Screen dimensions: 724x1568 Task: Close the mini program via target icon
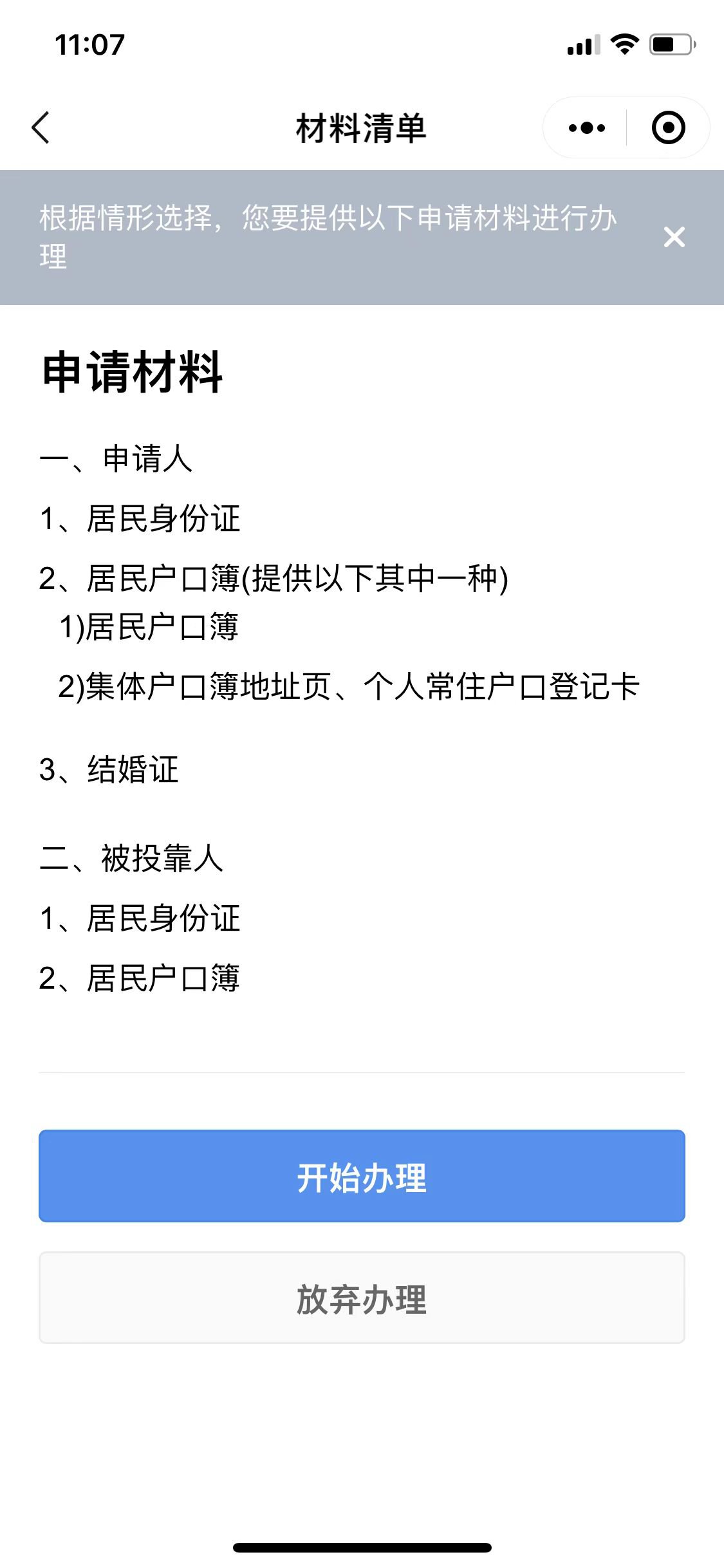click(x=668, y=127)
